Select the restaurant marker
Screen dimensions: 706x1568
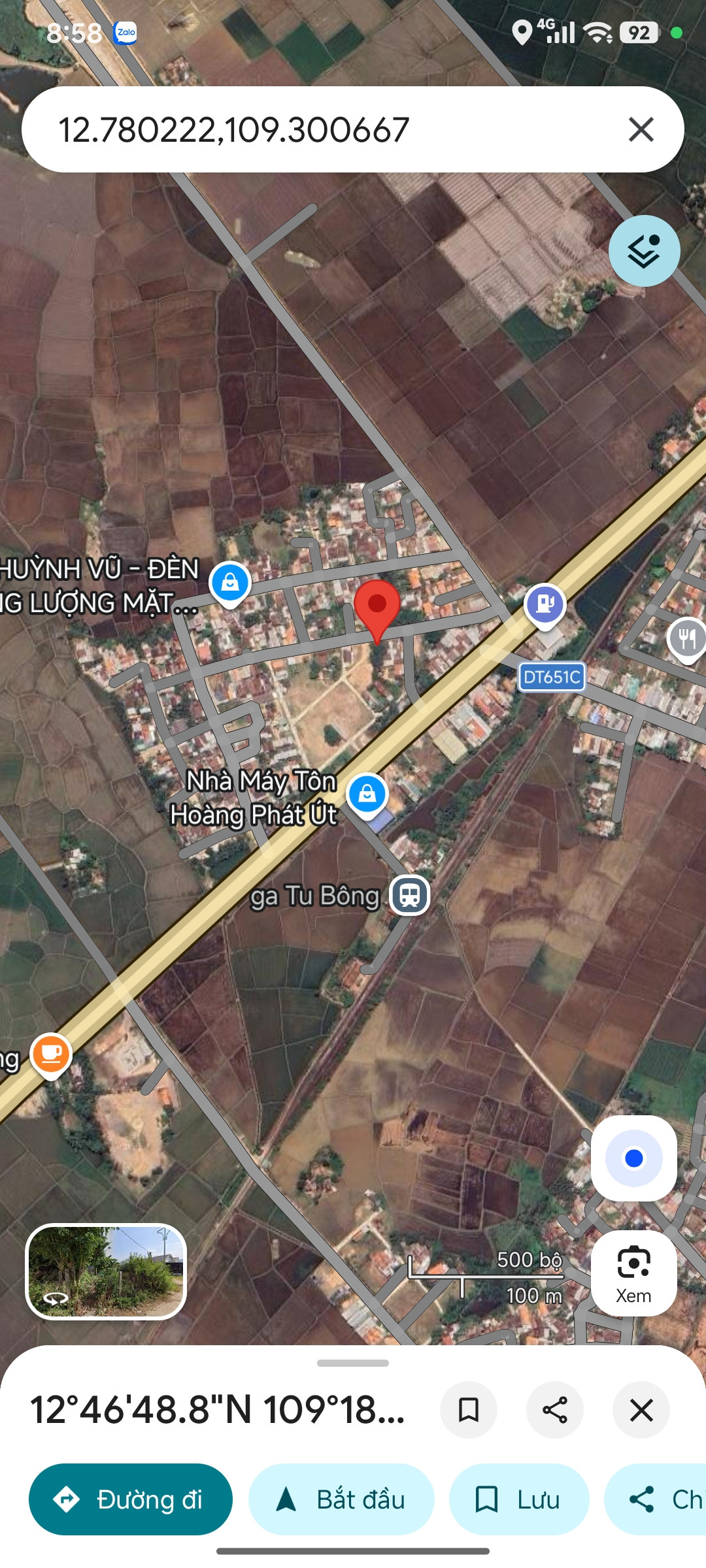coord(686,640)
